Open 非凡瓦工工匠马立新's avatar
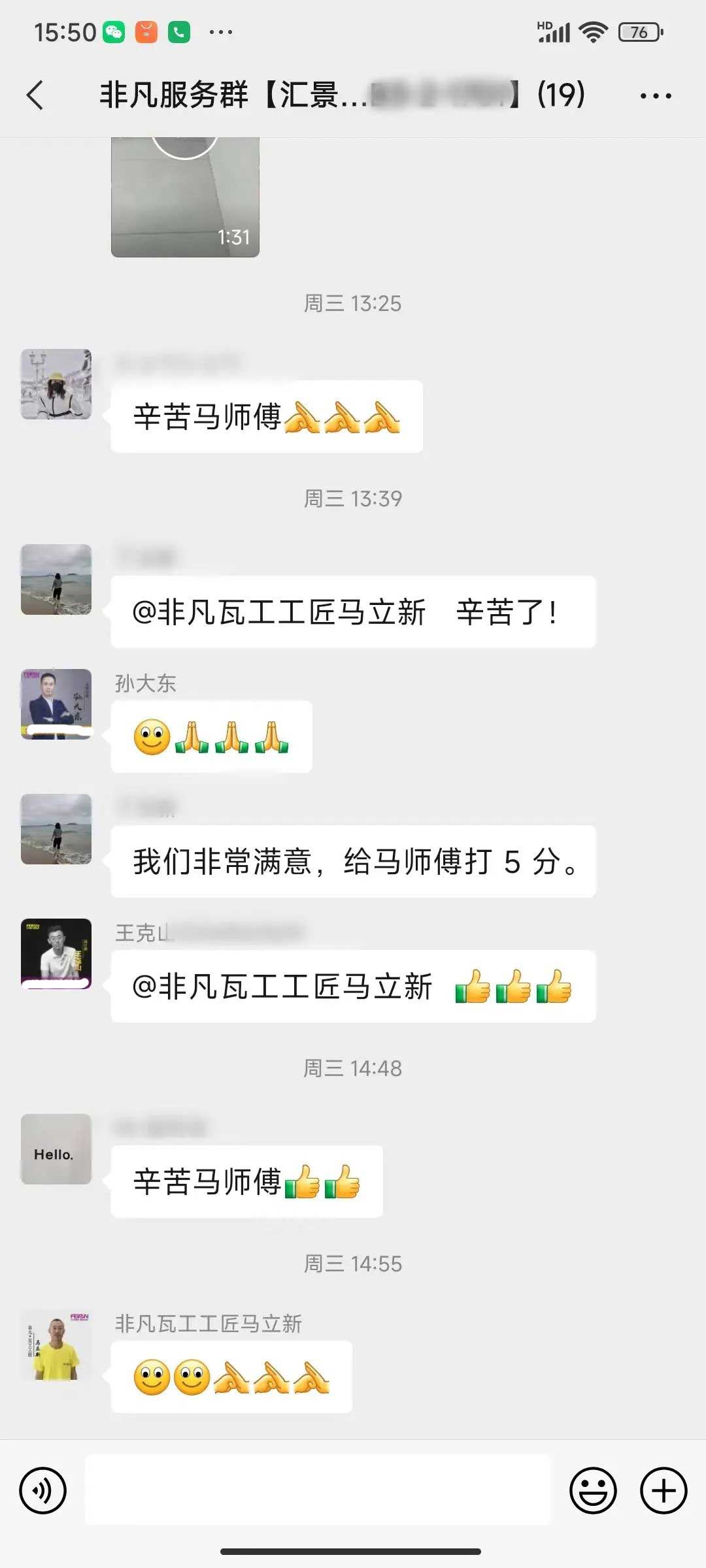Screen dimensions: 706x1568 [56, 1345]
